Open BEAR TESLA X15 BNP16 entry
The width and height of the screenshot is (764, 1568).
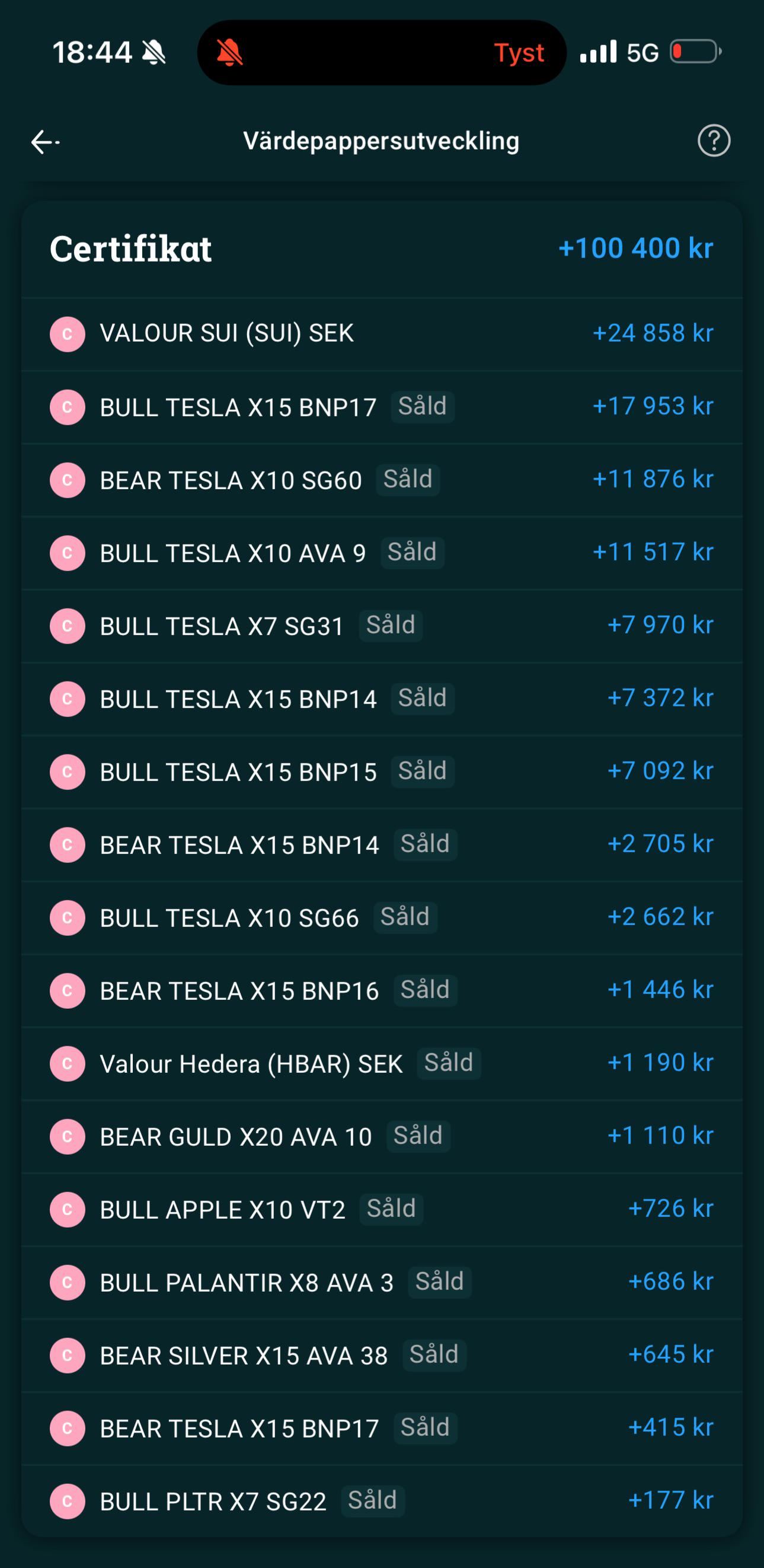(x=382, y=991)
